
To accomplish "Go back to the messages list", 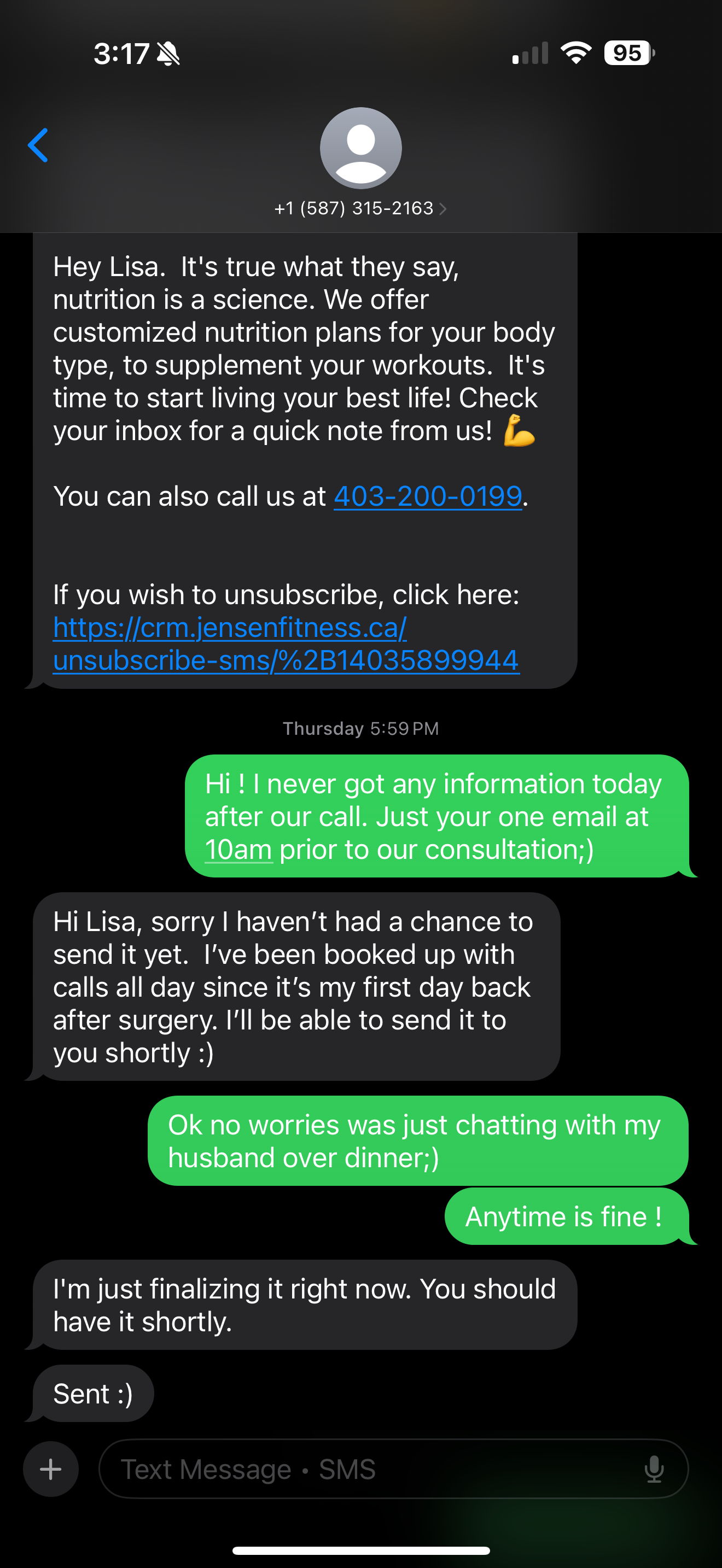I will [38, 145].
